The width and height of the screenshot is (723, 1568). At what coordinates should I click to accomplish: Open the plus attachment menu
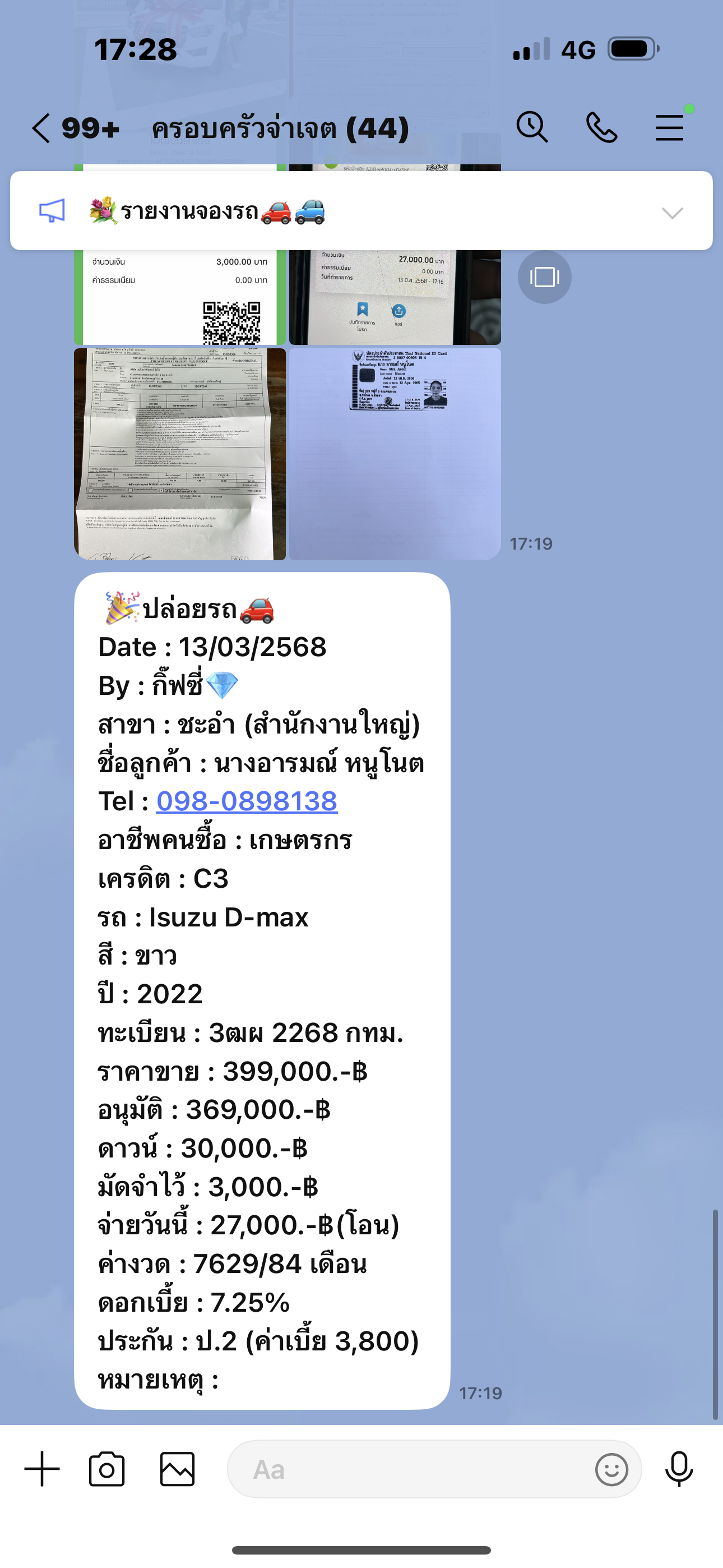click(x=42, y=1469)
